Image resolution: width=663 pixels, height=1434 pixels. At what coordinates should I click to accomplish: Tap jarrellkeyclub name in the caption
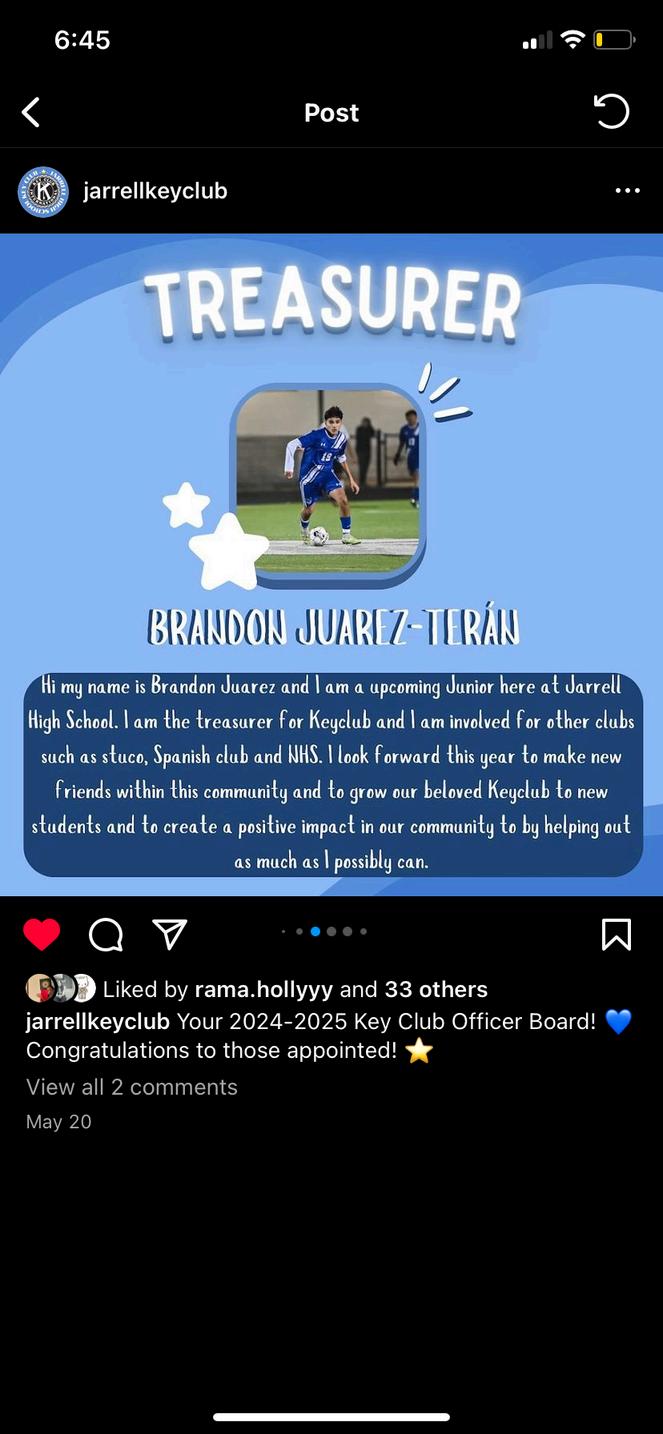pos(98,1021)
